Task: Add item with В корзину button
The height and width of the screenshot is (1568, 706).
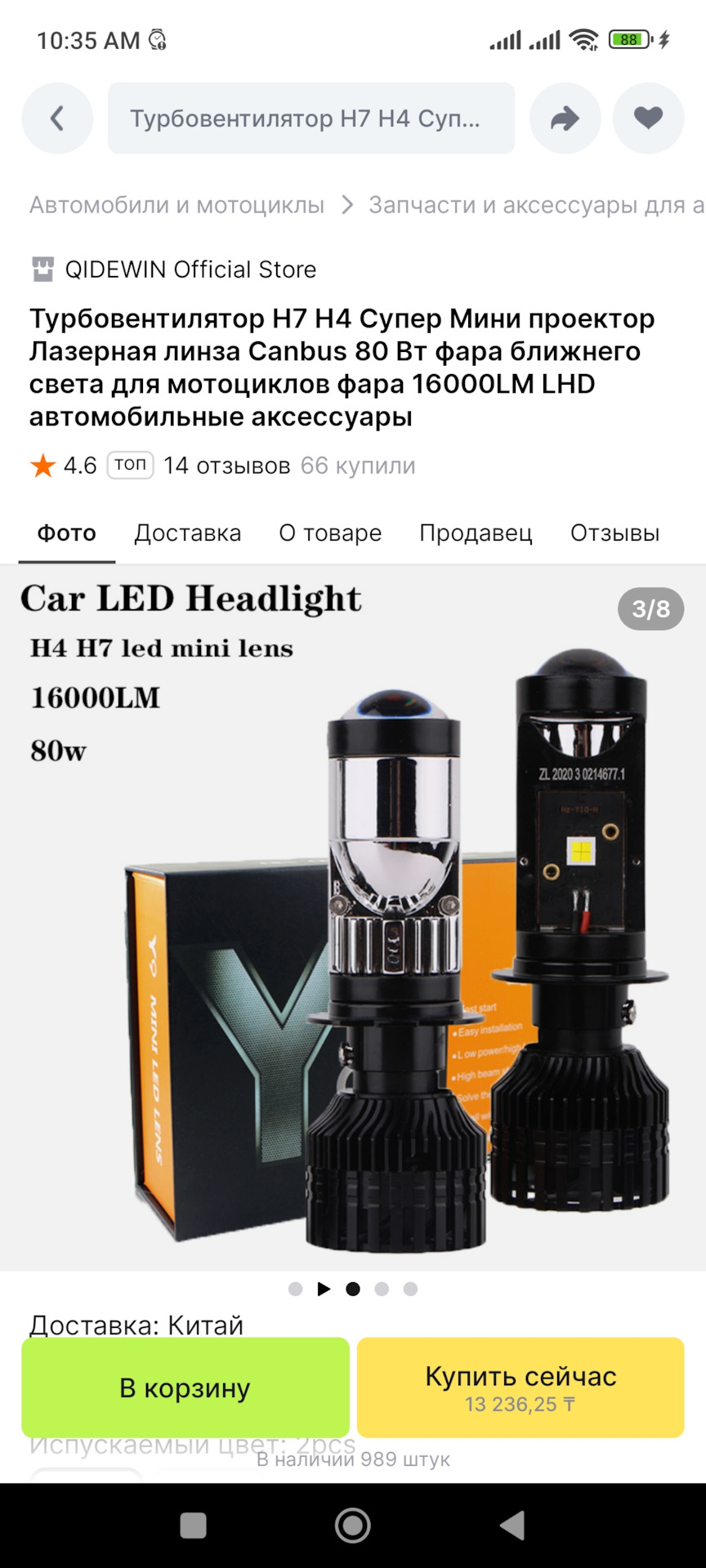Action: click(185, 1388)
